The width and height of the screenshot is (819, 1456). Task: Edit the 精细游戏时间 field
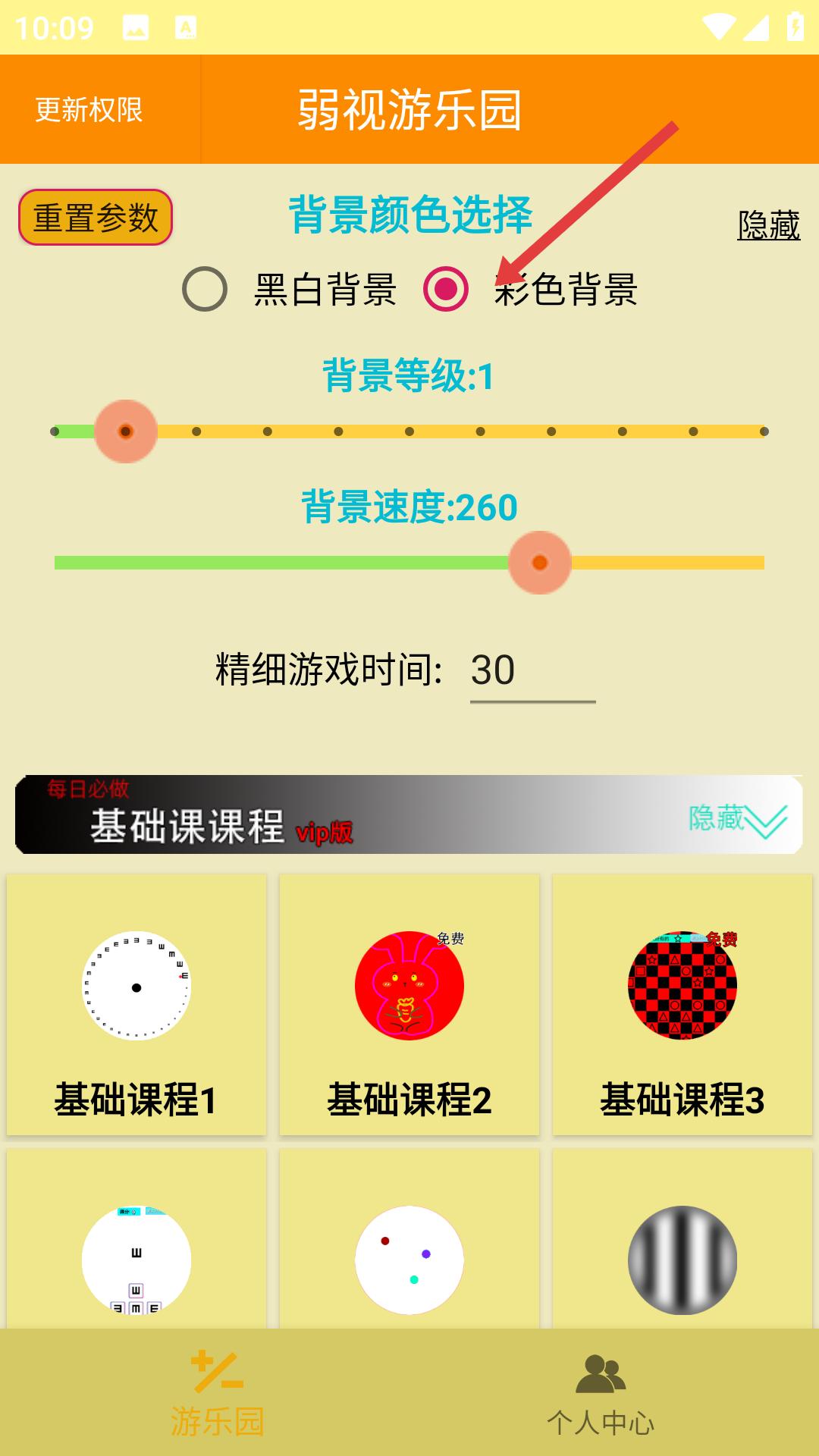click(x=532, y=670)
